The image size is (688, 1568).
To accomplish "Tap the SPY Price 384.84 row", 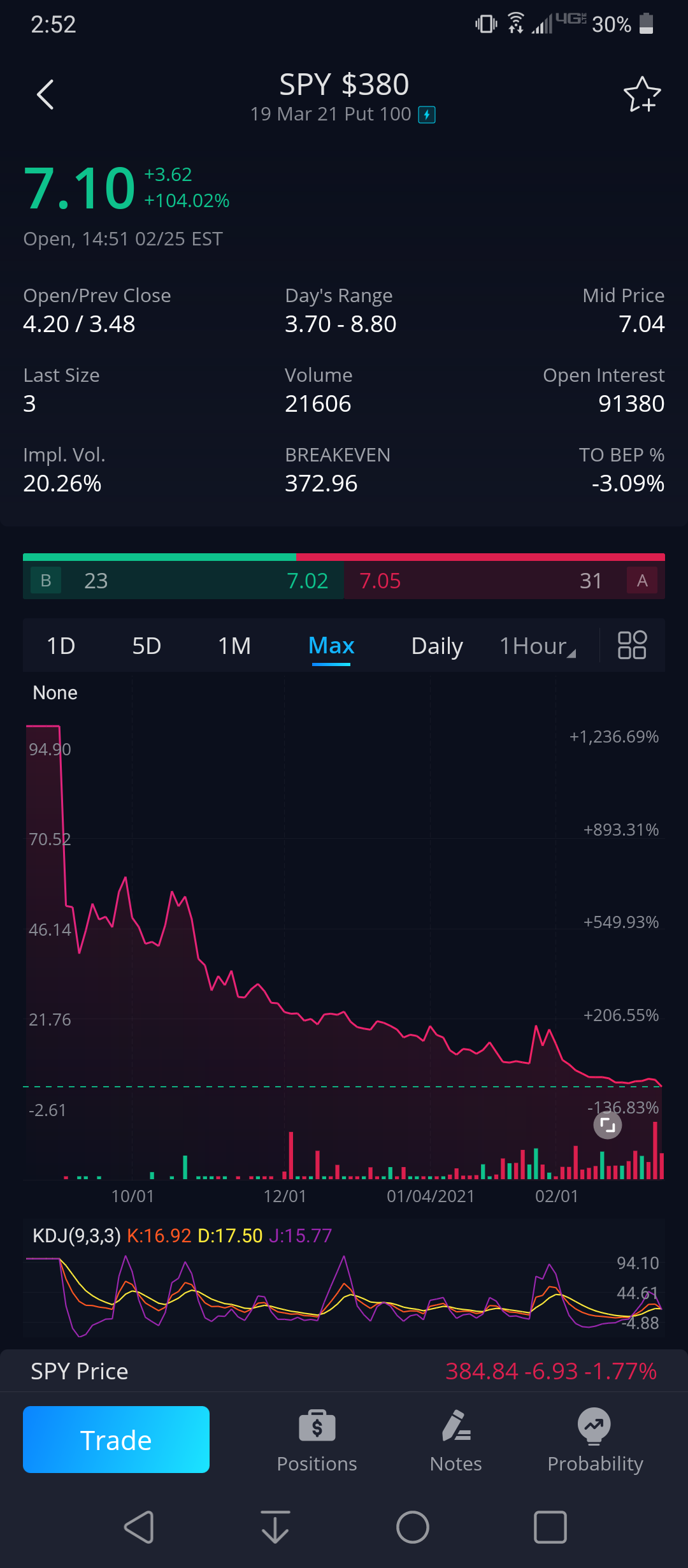I will point(344,1370).
